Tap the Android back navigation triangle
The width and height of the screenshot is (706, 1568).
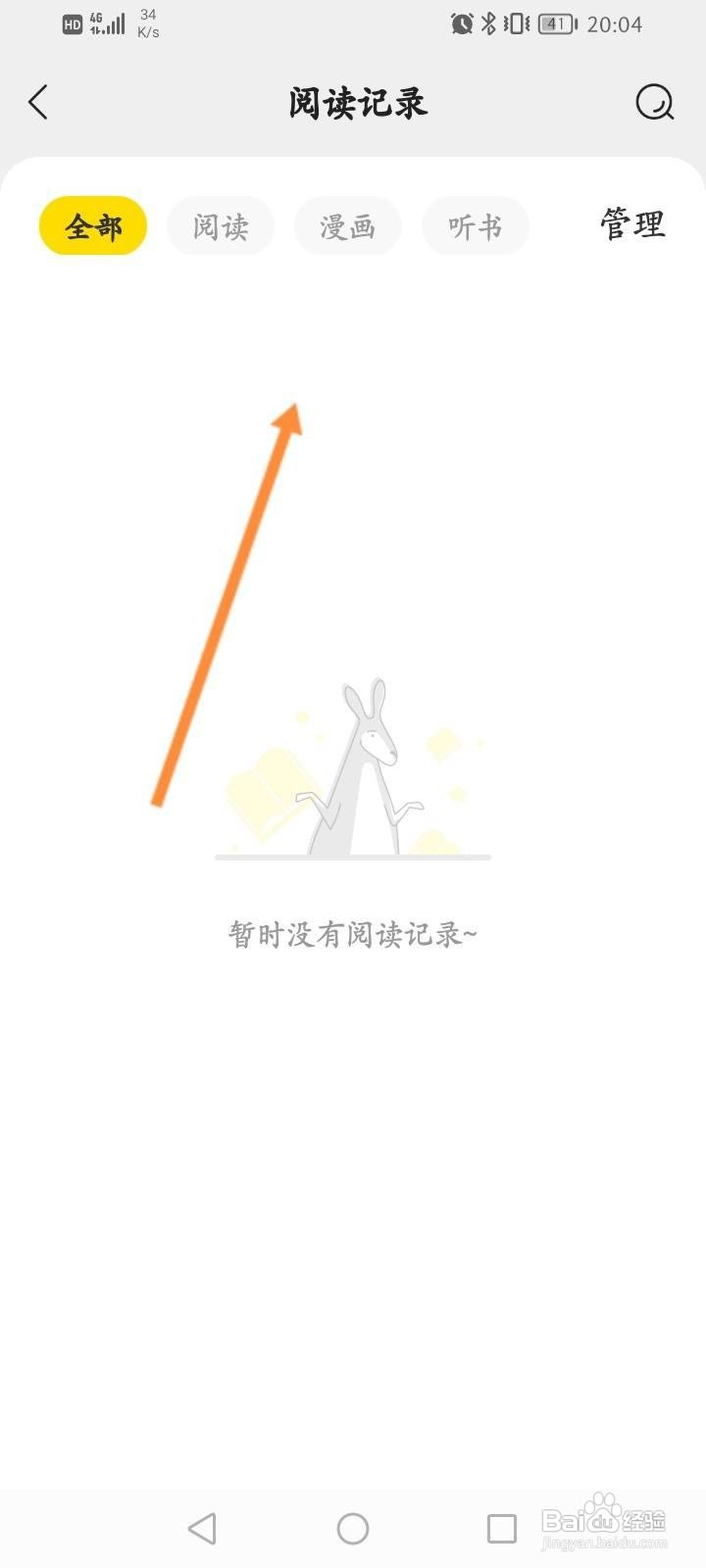[x=201, y=1527]
